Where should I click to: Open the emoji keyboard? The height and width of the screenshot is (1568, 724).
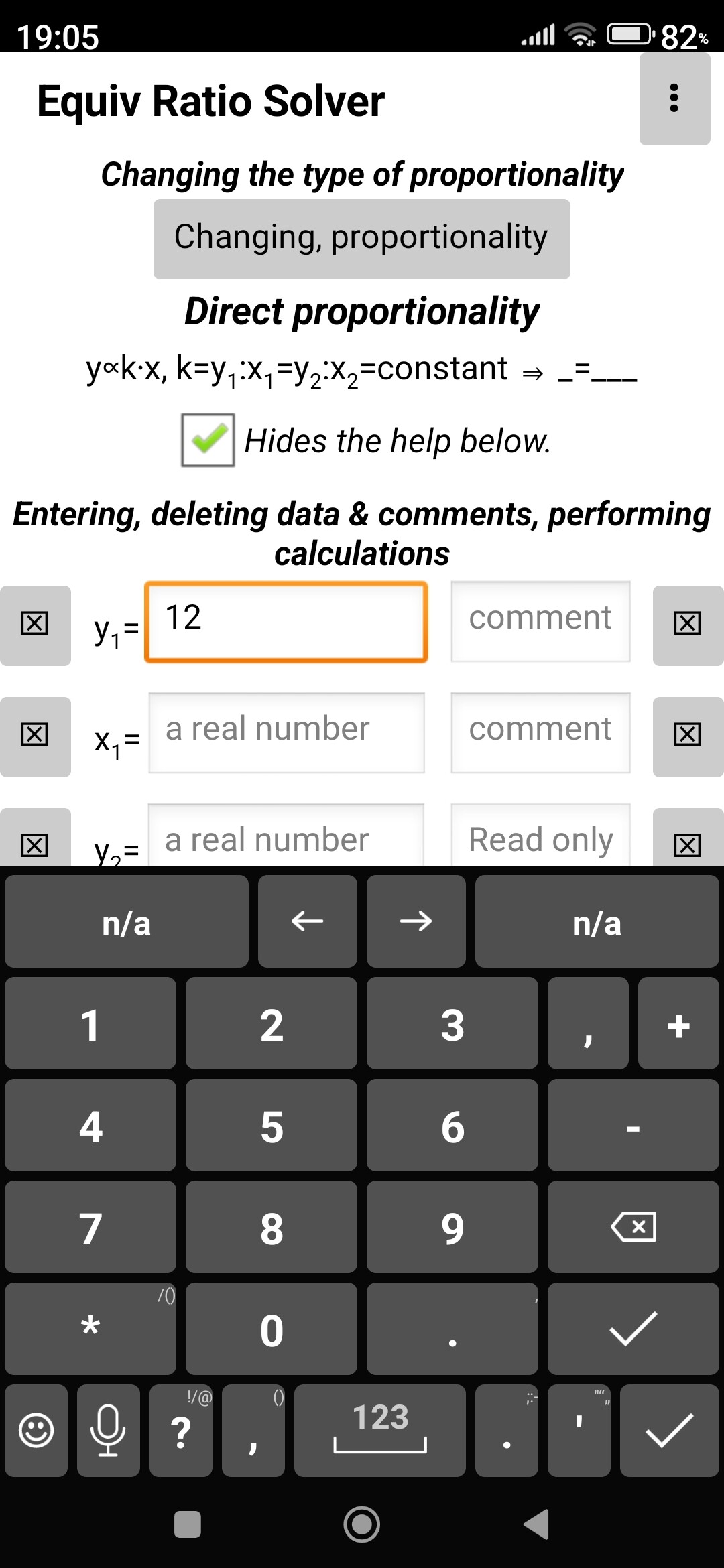click(x=36, y=1431)
